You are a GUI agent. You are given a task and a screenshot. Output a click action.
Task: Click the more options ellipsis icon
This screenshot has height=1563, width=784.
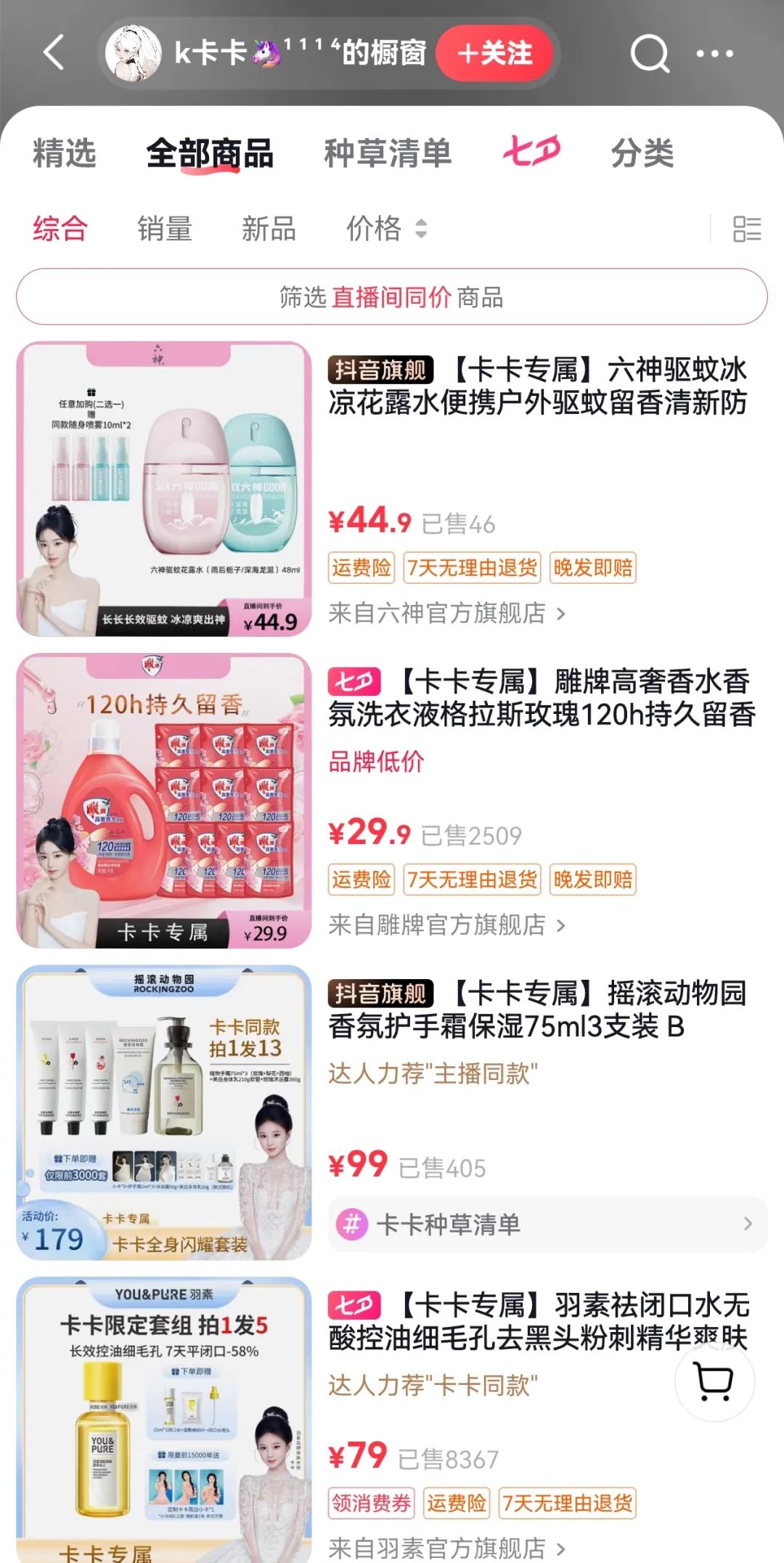tap(714, 54)
